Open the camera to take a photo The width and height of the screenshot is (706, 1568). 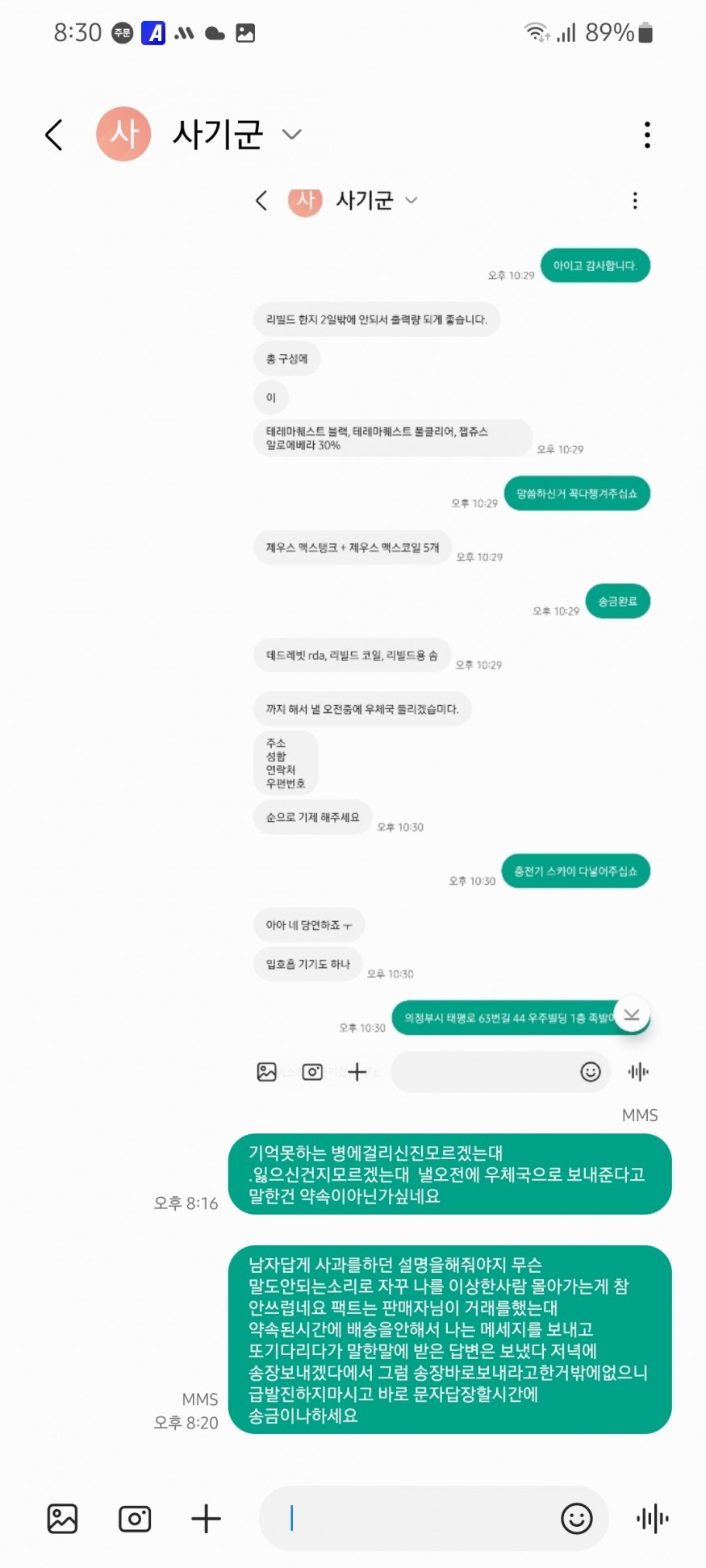135,1519
